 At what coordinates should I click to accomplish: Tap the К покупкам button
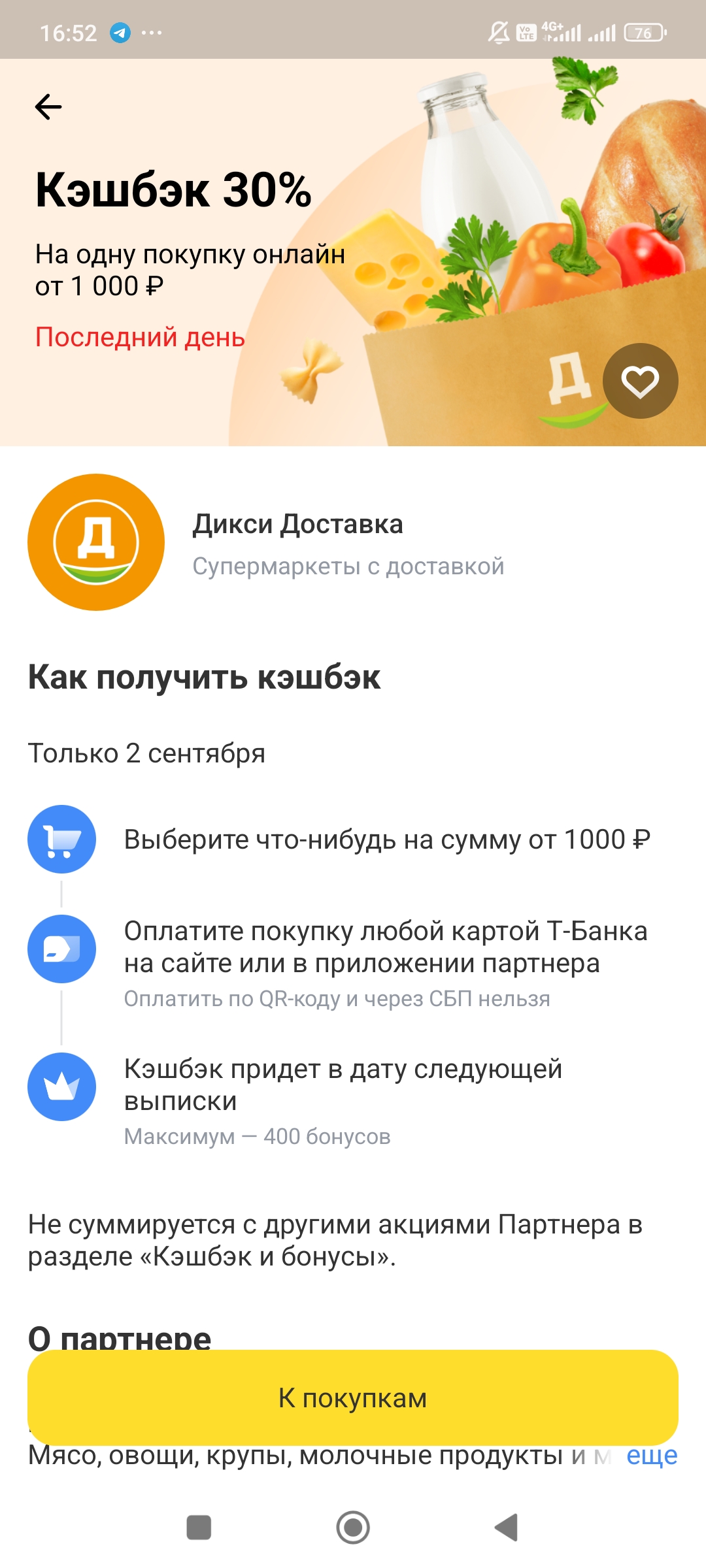coord(353,1398)
